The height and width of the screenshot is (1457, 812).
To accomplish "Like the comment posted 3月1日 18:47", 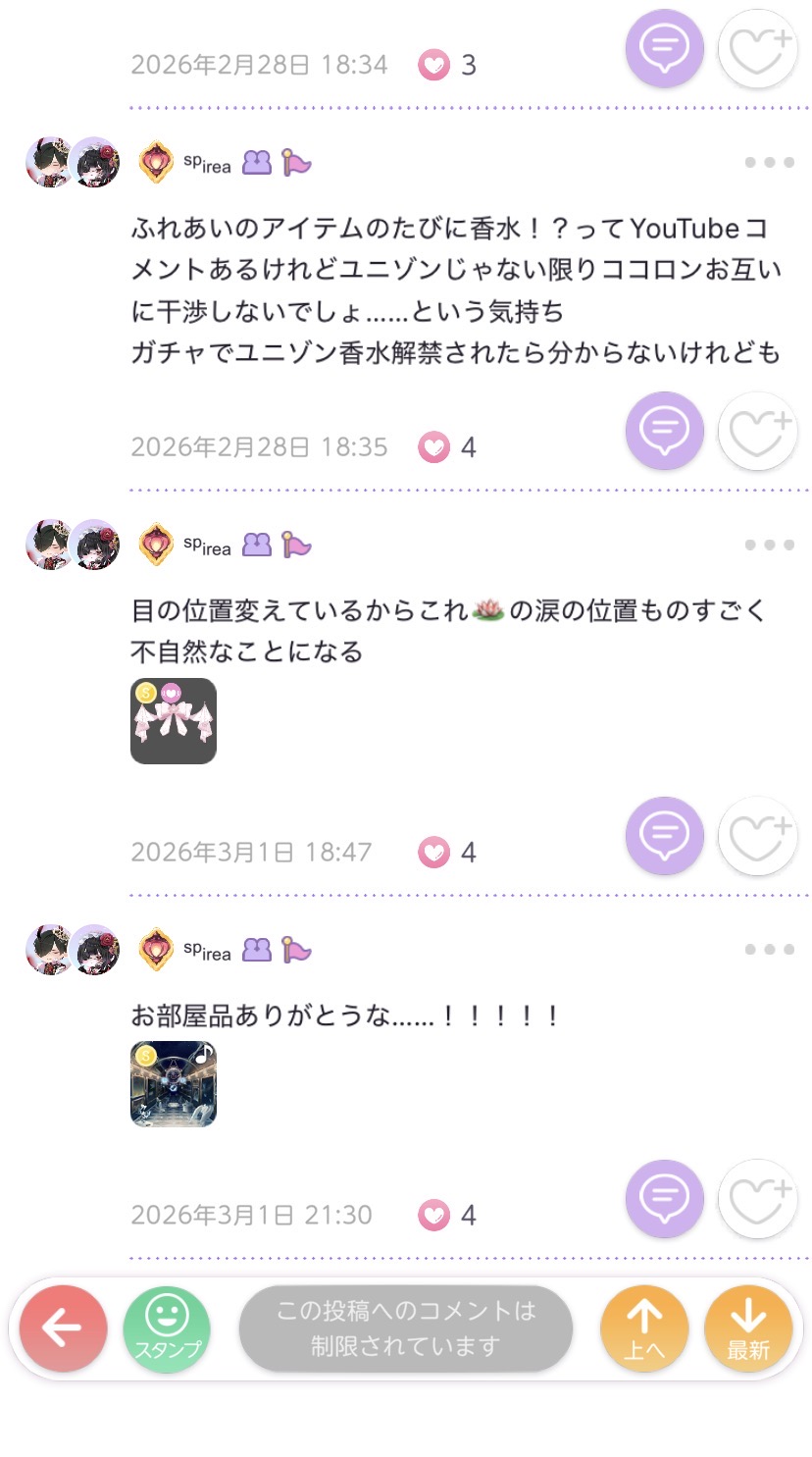I will [x=757, y=836].
